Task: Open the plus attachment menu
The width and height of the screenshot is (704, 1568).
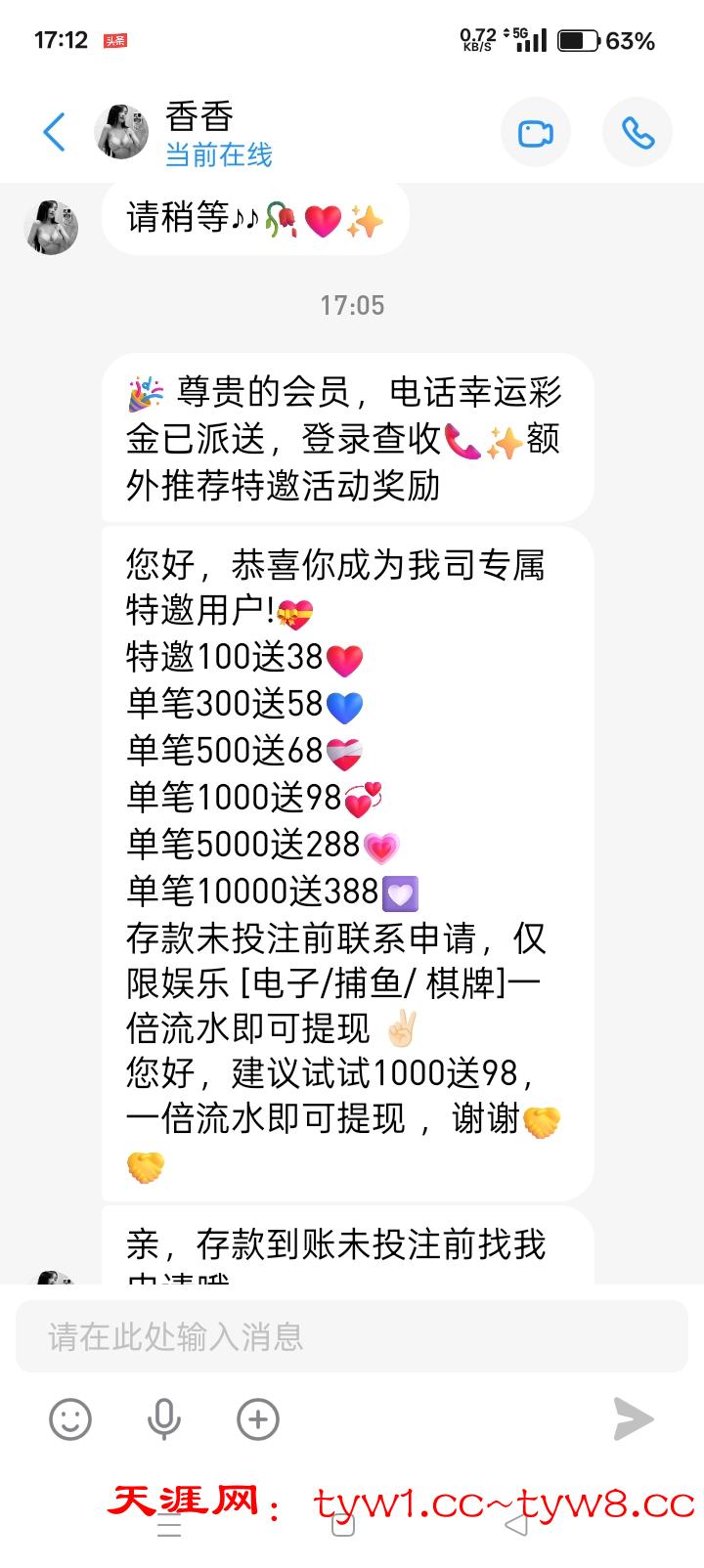Action: point(258,1419)
